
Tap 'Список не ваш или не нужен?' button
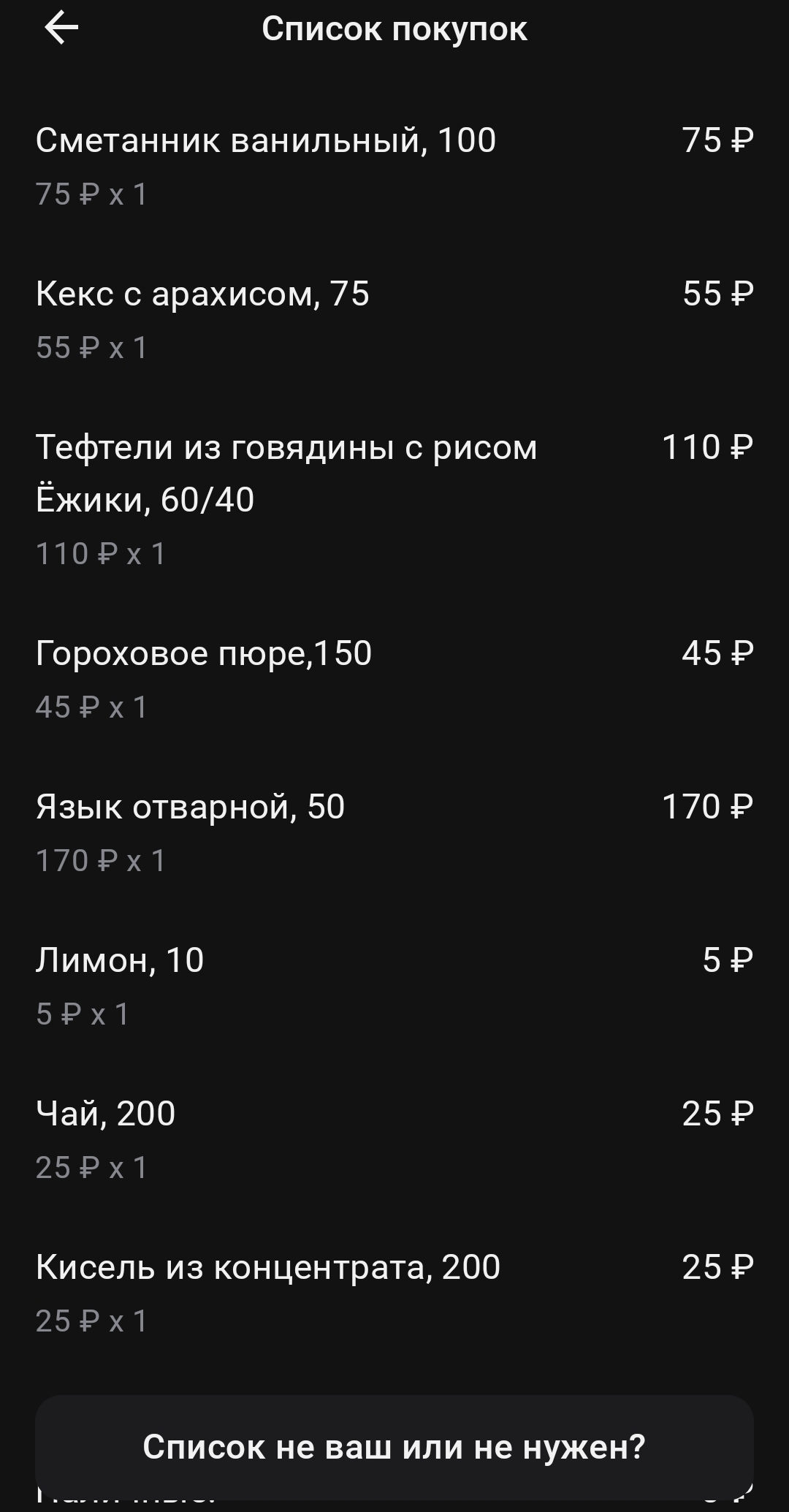pyautogui.click(x=394, y=1446)
